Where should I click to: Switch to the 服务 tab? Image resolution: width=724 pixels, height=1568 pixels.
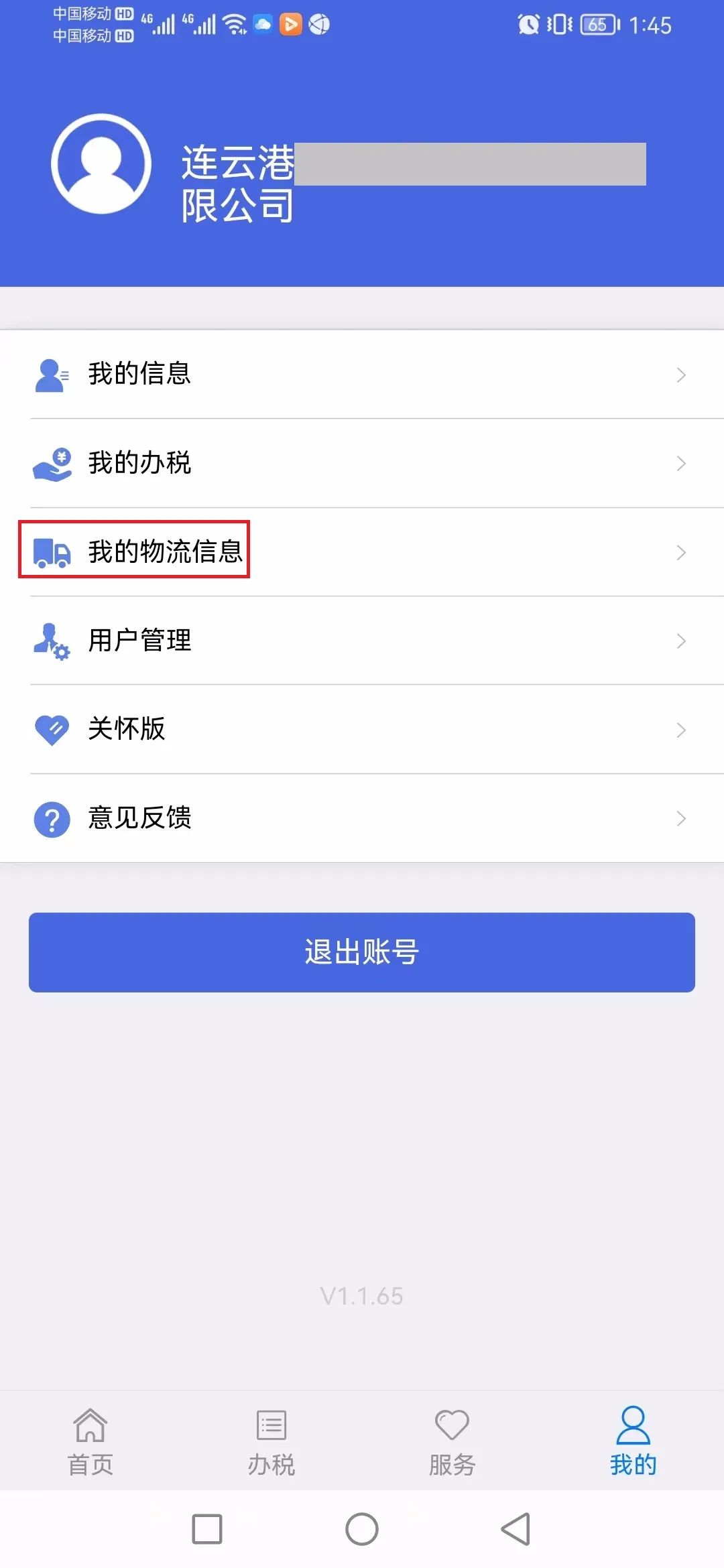[452, 1441]
